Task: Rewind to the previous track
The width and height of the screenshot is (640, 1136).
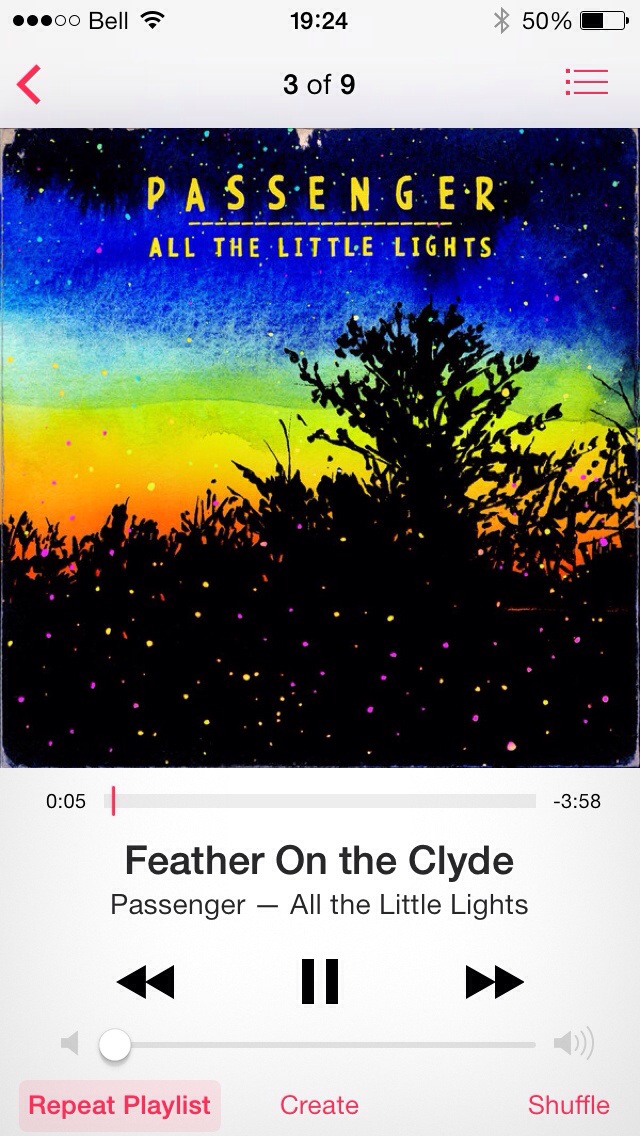Action: click(x=145, y=982)
